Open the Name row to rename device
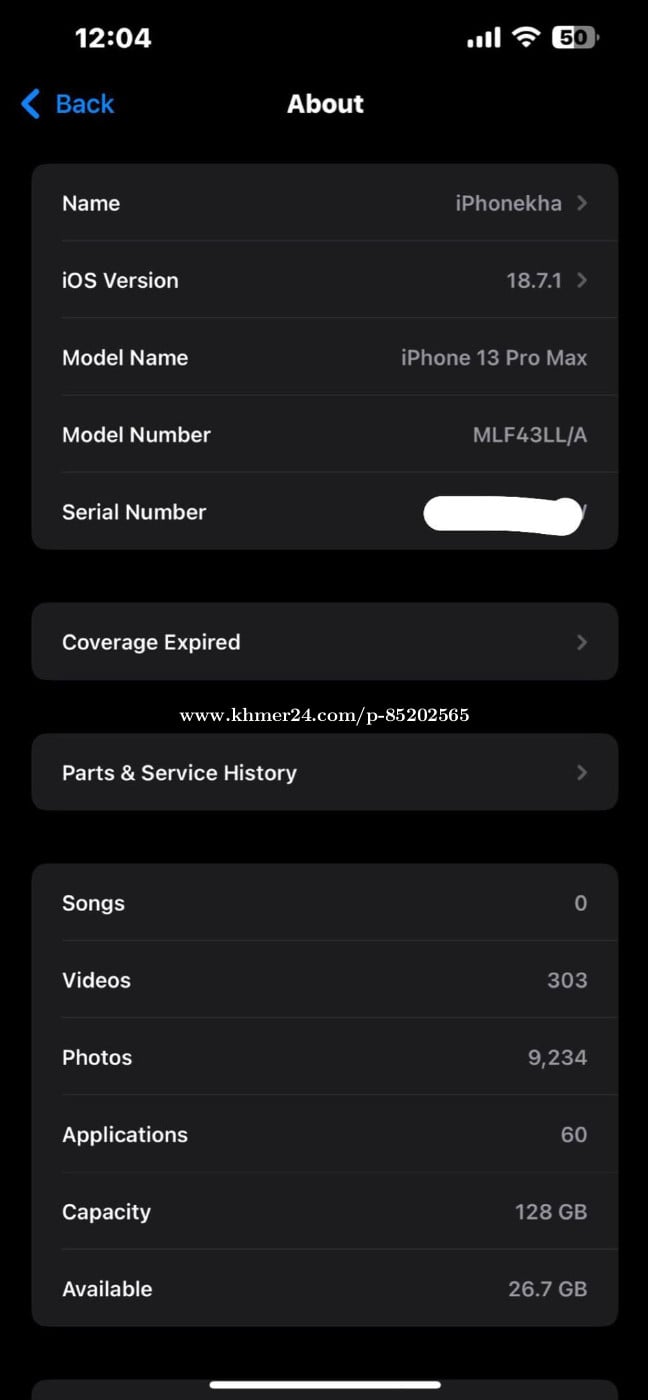 (324, 203)
